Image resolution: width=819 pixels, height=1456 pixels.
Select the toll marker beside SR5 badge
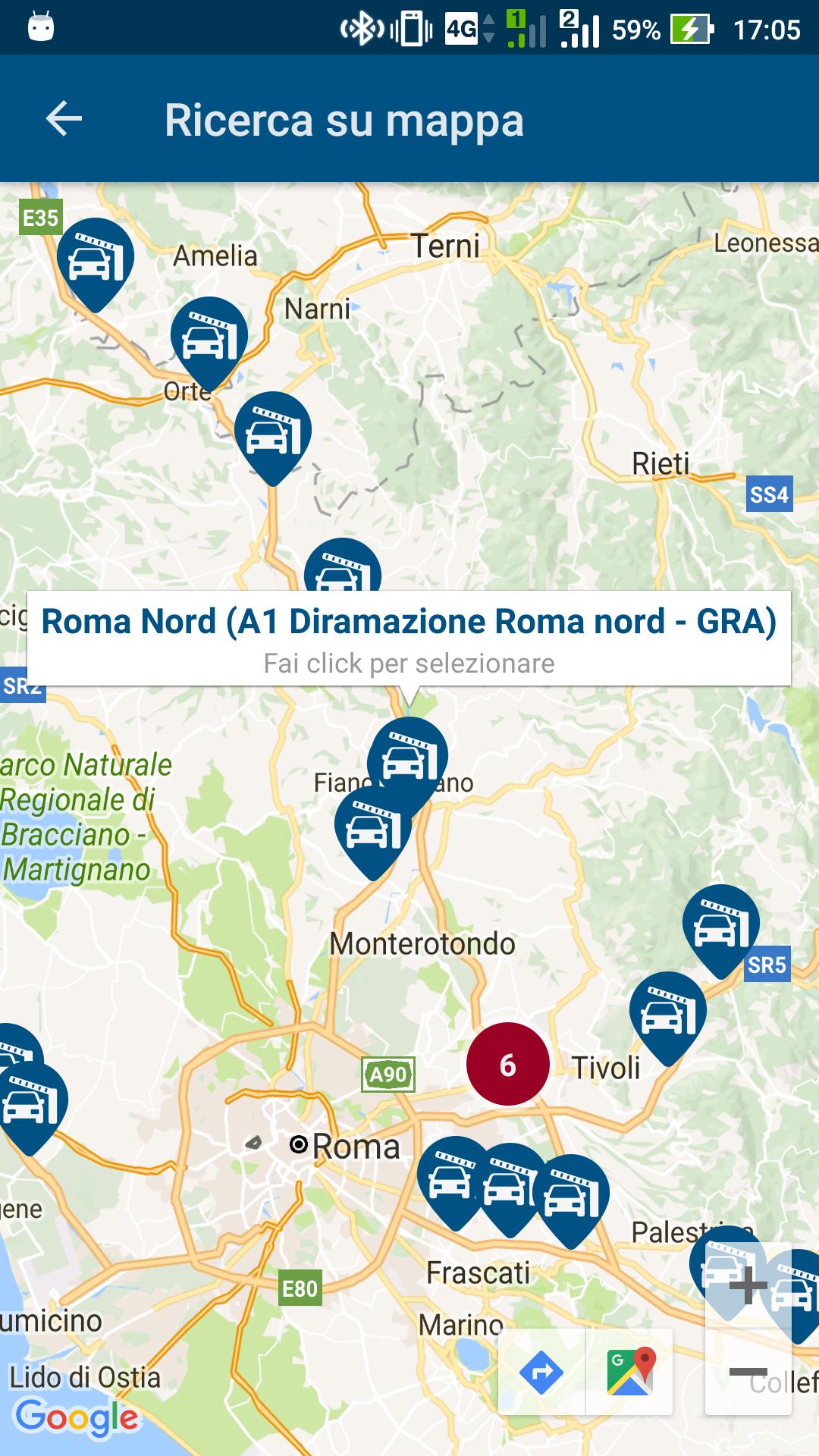720,923
